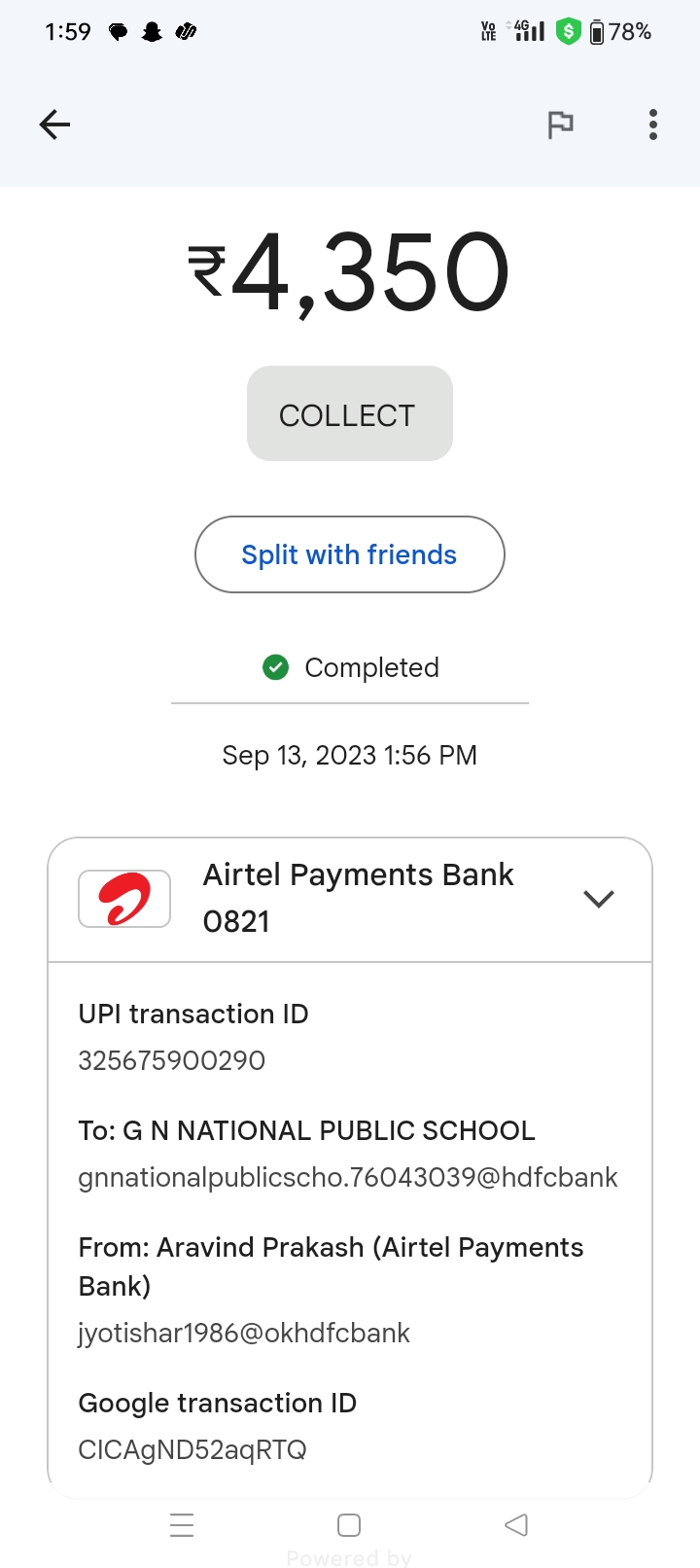Go back using the top arrow
700x1568 pixels.
click(54, 125)
